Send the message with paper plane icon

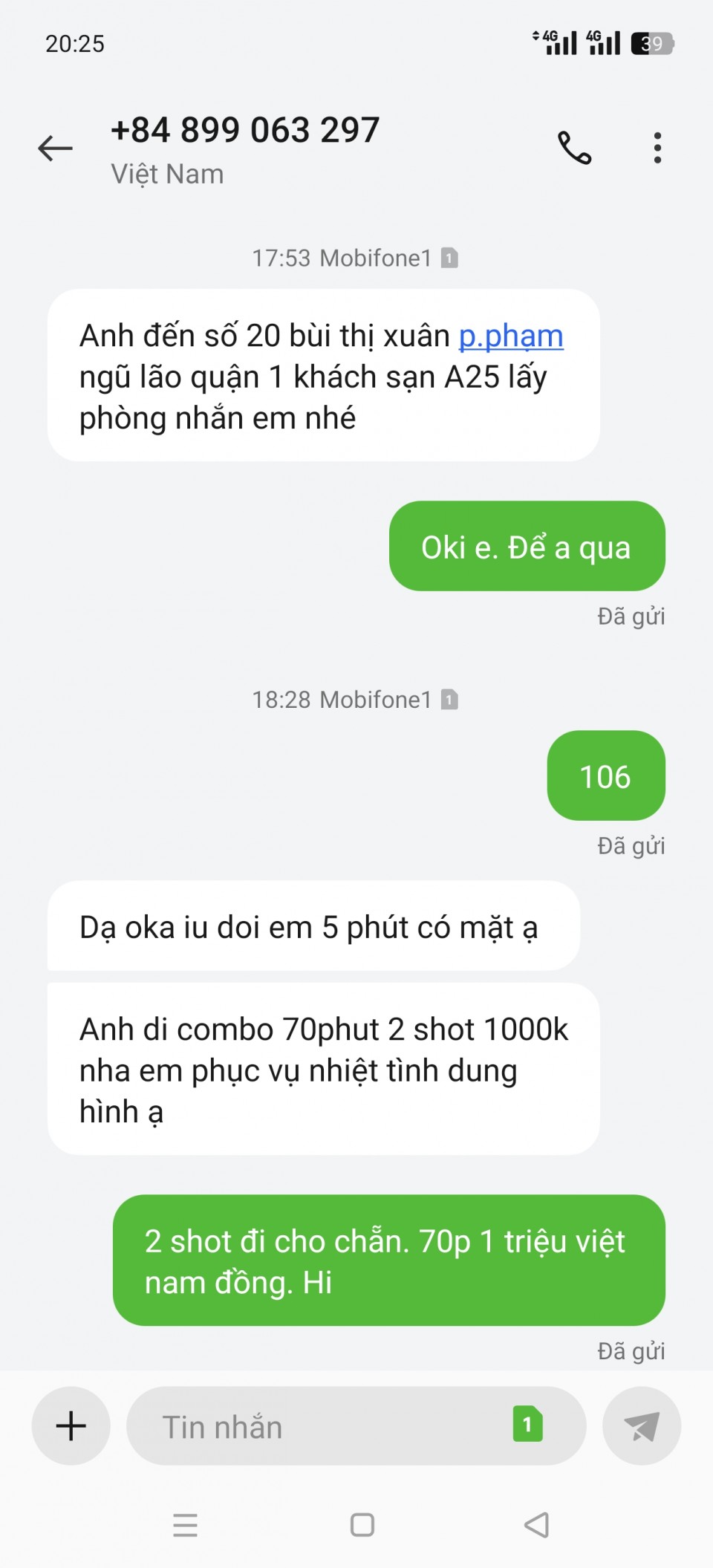[642, 1425]
